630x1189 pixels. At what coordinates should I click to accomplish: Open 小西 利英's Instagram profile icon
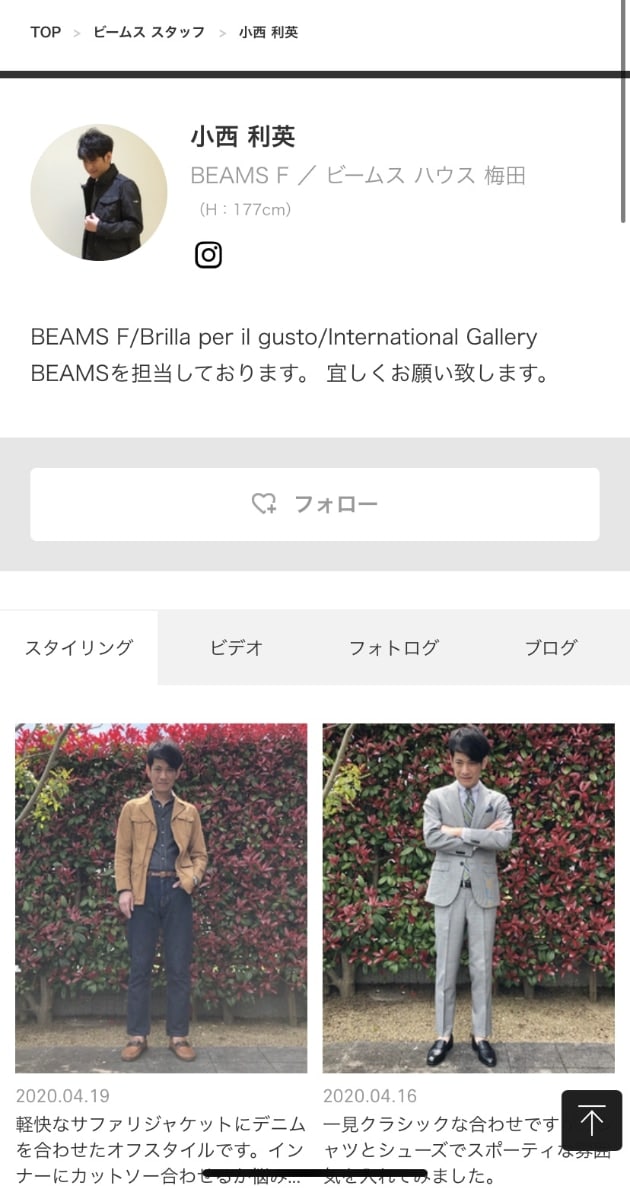pyautogui.click(x=208, y=255)
